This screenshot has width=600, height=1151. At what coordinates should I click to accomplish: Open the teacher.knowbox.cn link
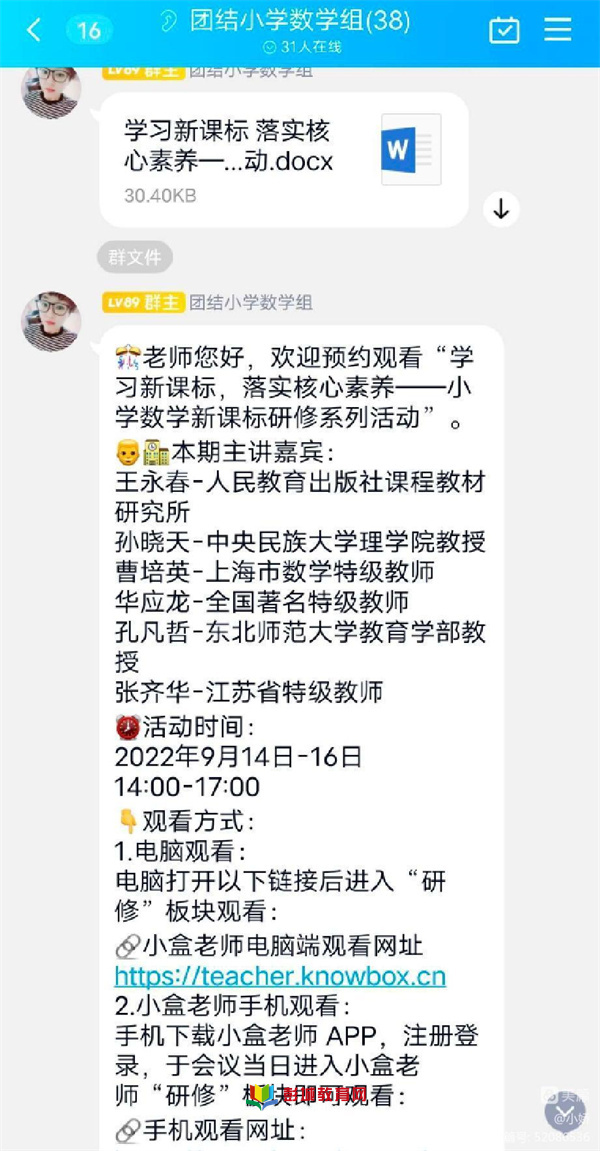tap(280, 976)
